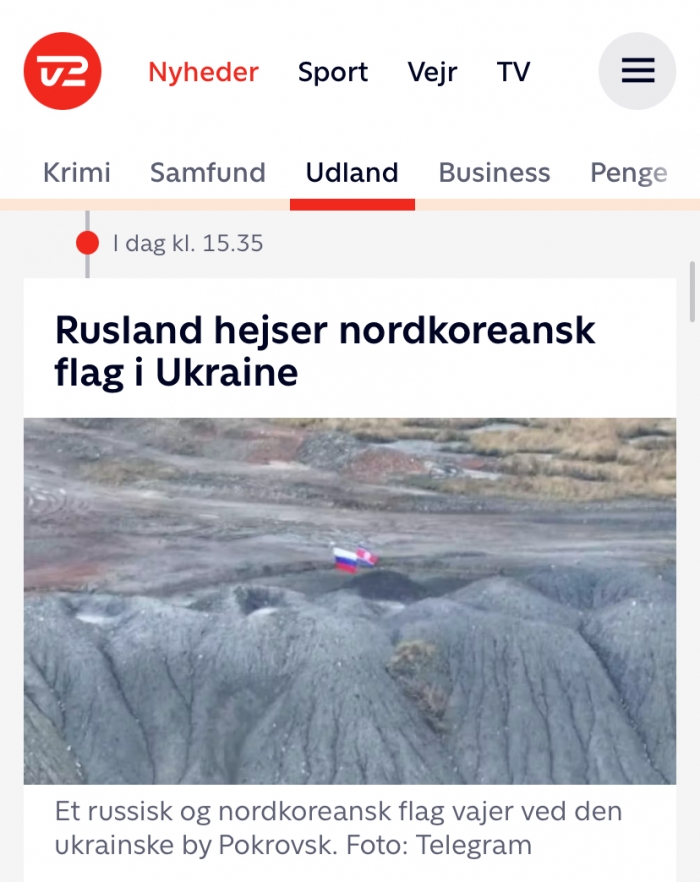The width and height of the screenshot is (700, 882).
Task: Open the article about the North Korean flag
Action: (324, 350)
